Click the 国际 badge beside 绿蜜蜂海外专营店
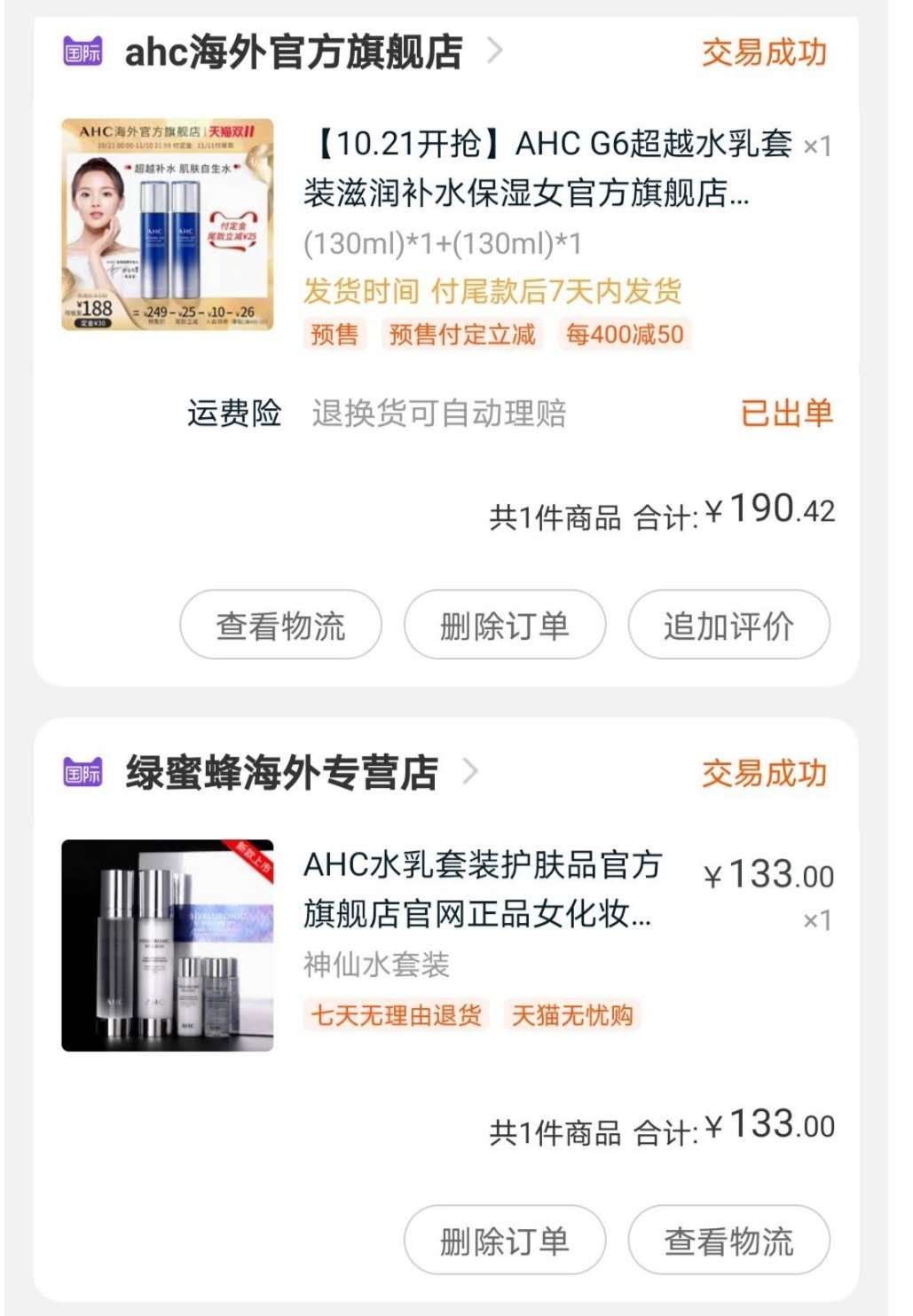The height and width of the screenshot is (1316, 913). 83,773
